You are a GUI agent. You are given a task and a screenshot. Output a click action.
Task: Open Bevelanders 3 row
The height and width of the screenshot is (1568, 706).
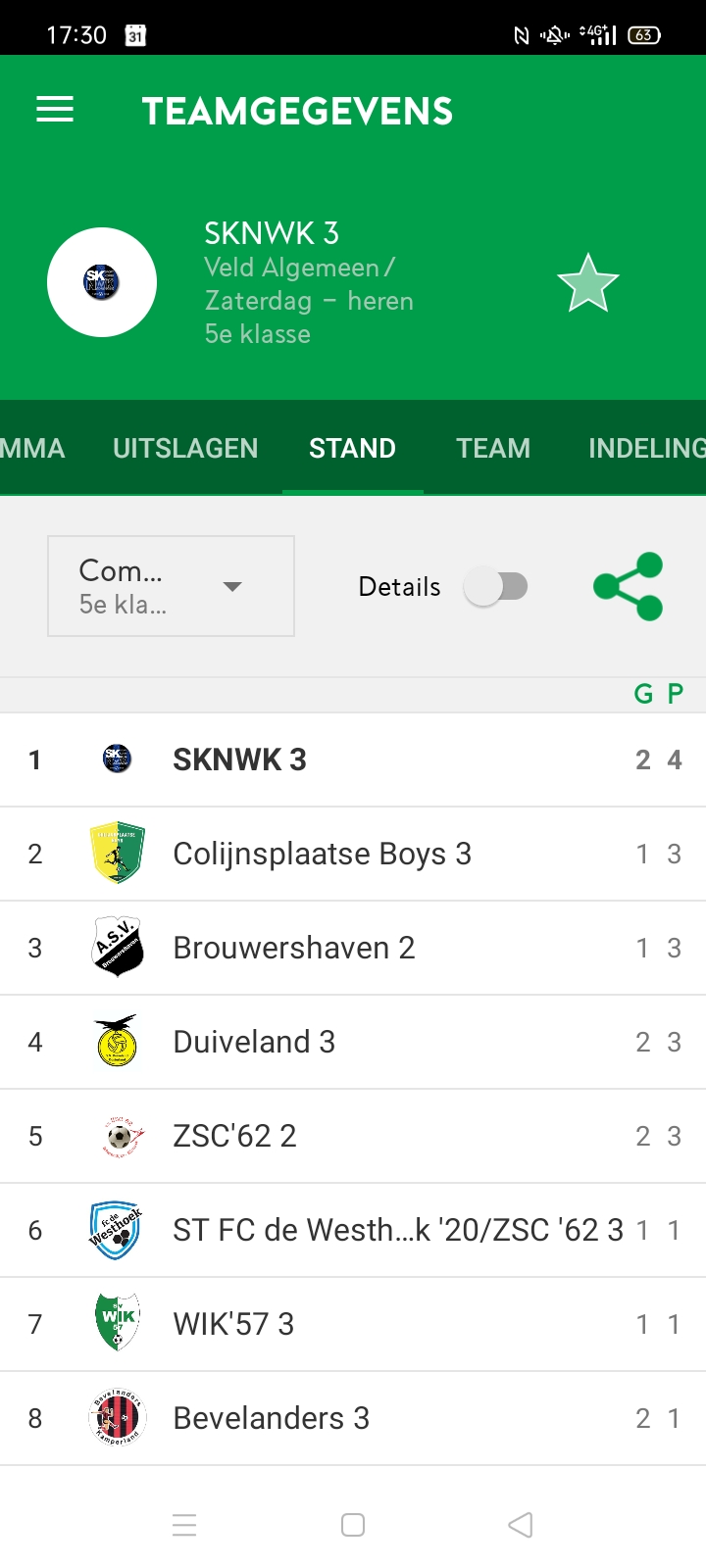click(x=353, y=1418)
